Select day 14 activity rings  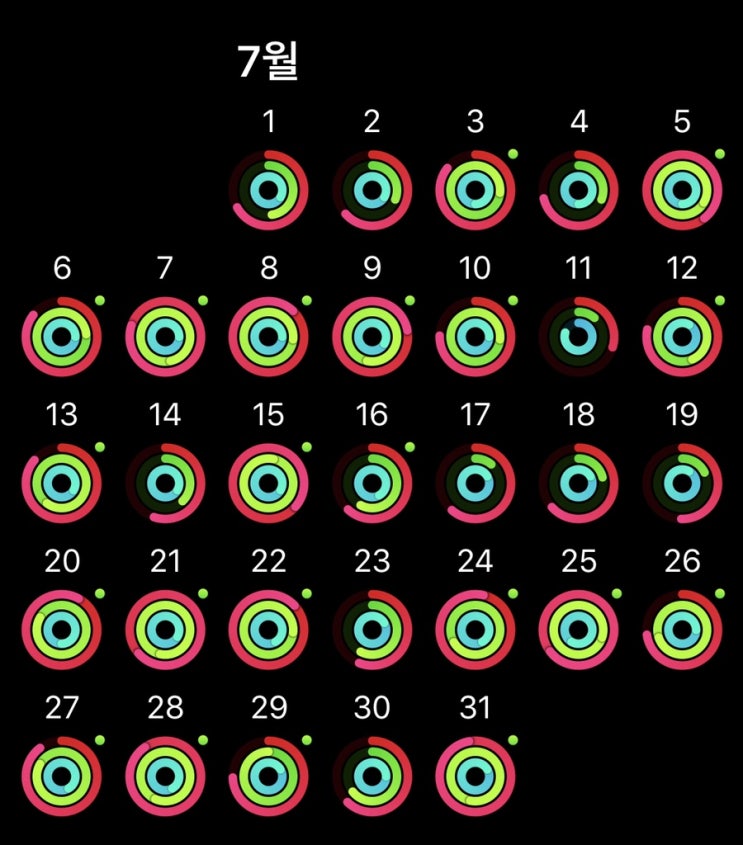(x=165, y=483)
